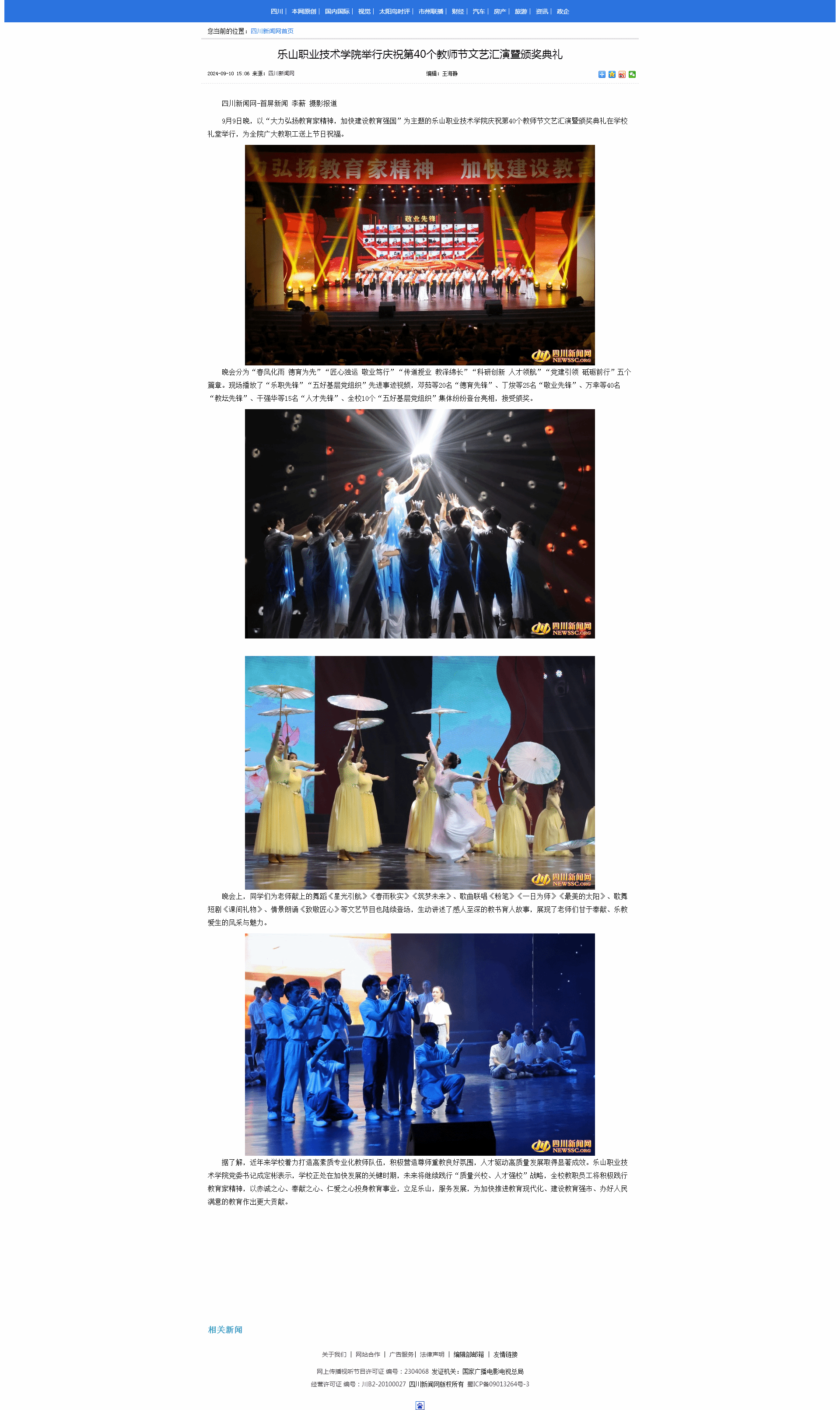Switch to the 旅游 travel section
Viewport: 840px width, 1410px height.
coord(520,11)
